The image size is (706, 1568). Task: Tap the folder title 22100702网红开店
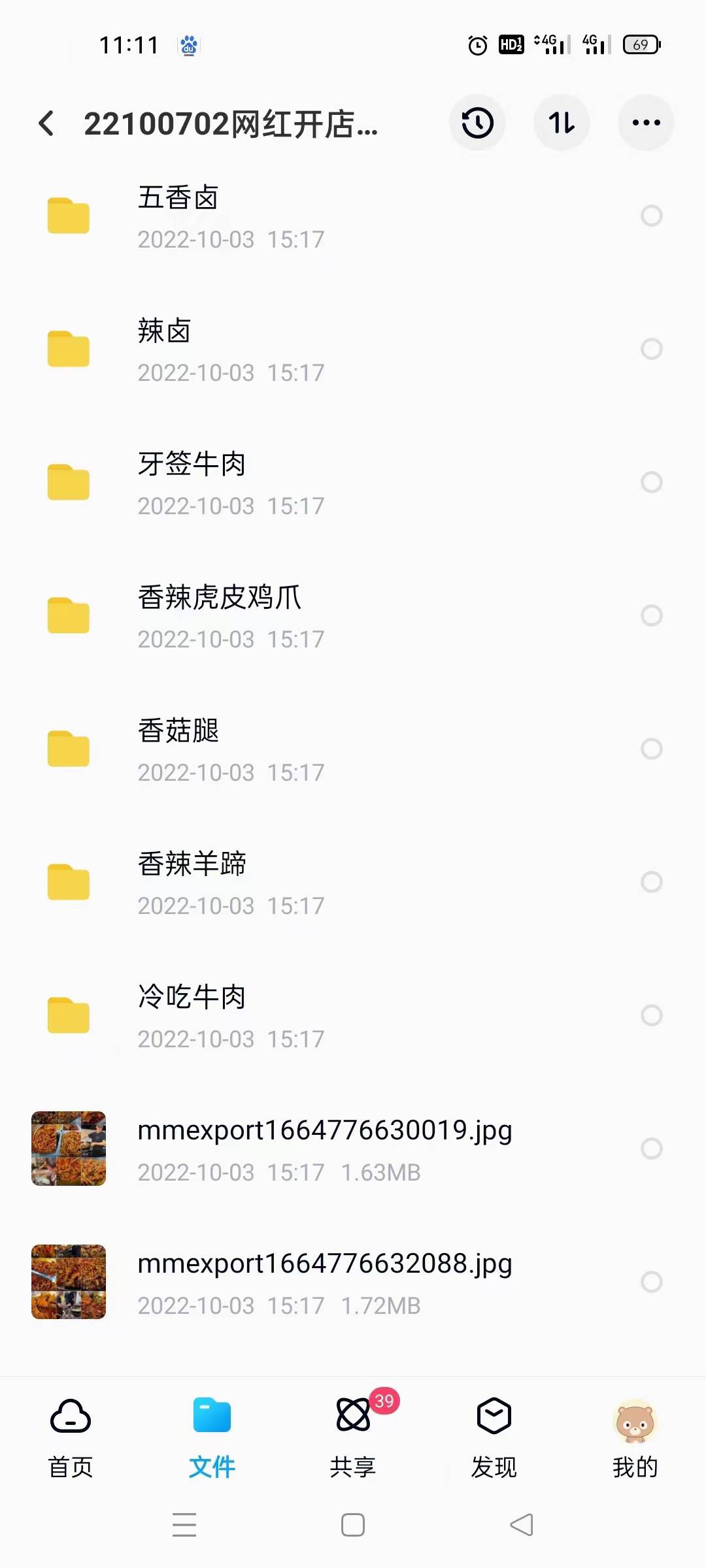coord(232,124)
